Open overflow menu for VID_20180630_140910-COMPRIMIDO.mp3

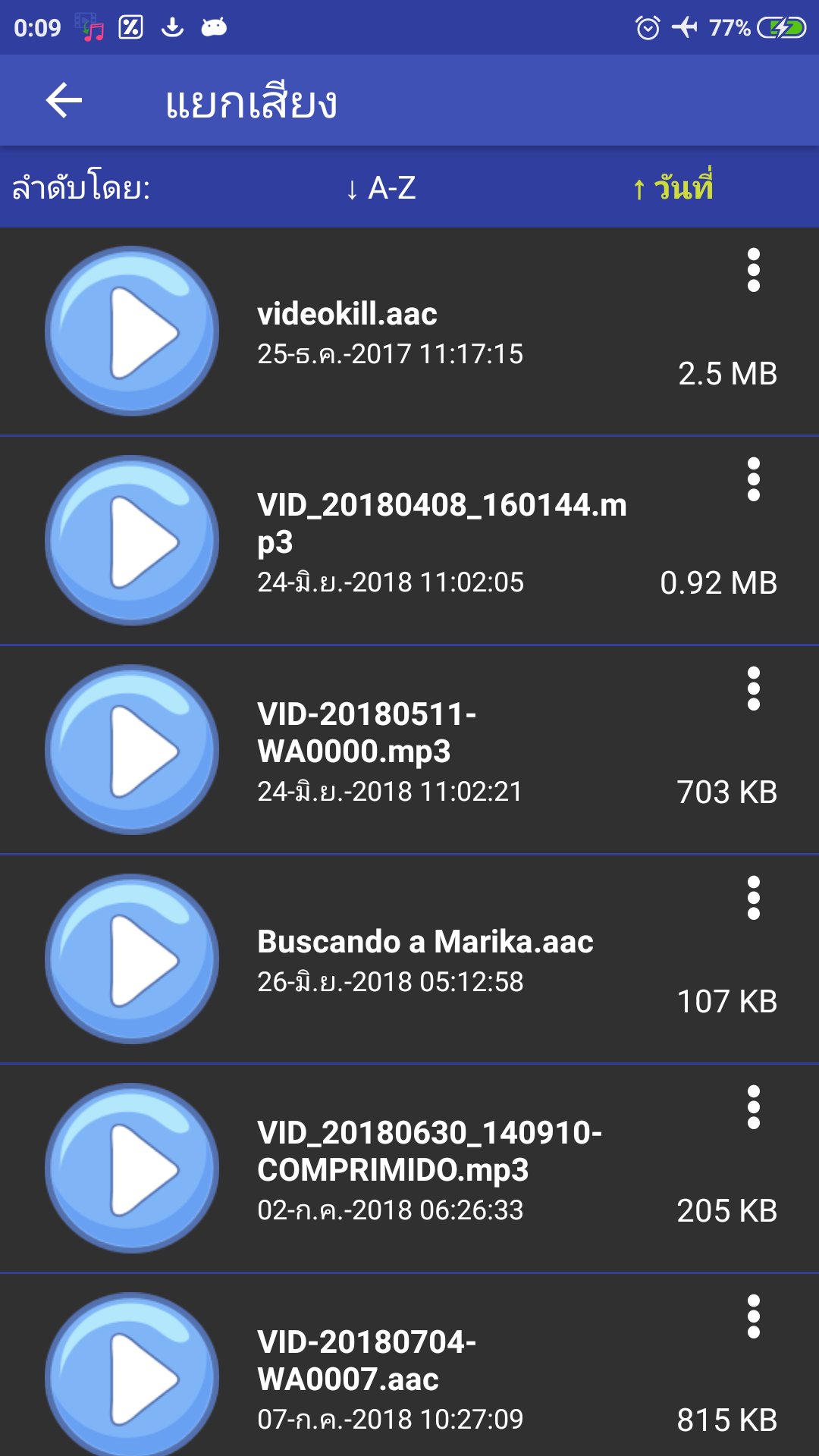753,1107
